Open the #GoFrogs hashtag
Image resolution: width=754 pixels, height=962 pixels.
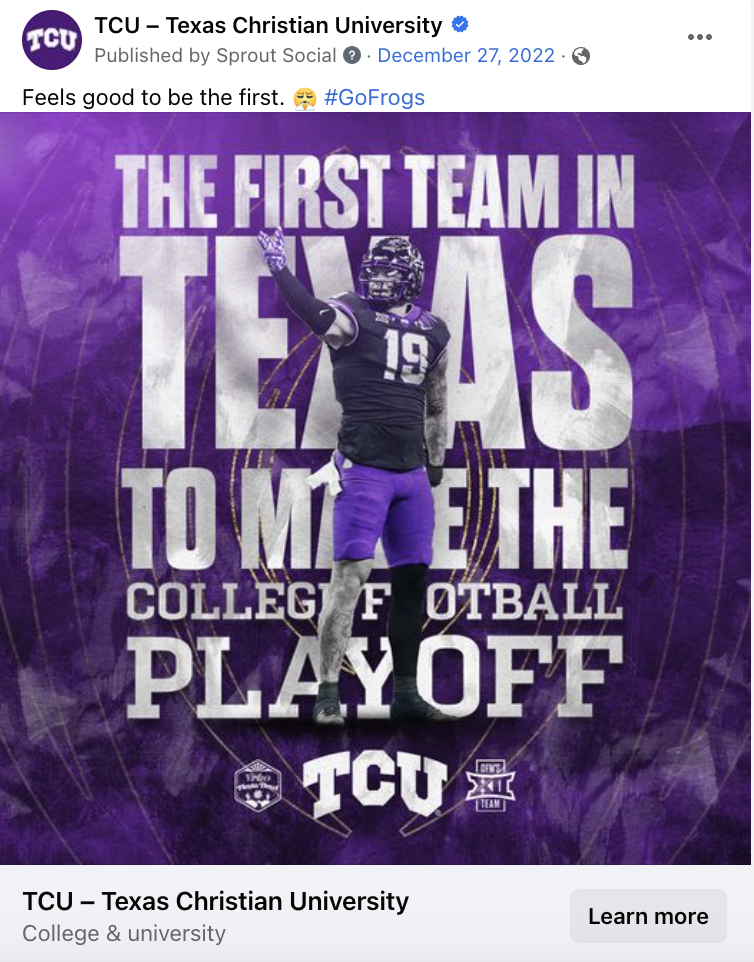click(374, 97)
